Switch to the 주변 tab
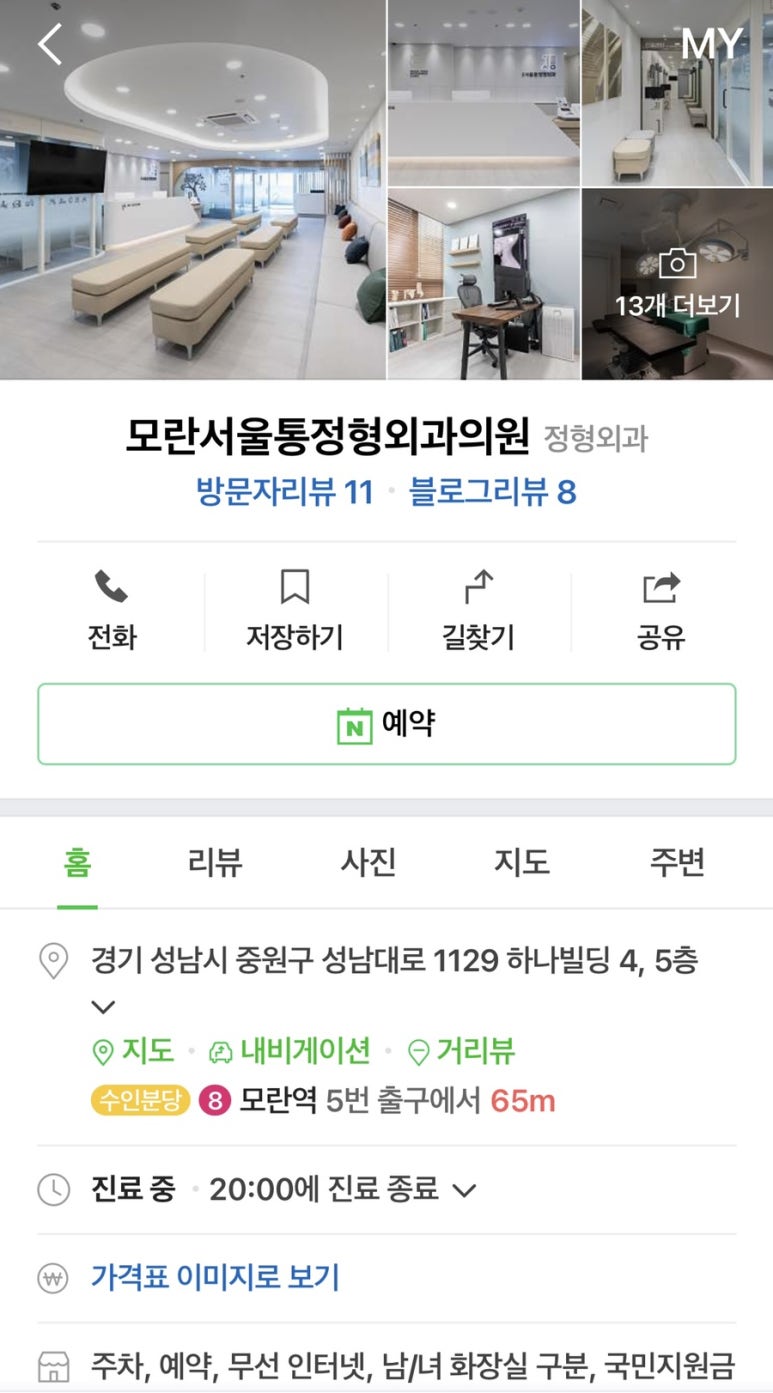773x1393 pixels. click(x=677, y=862)
